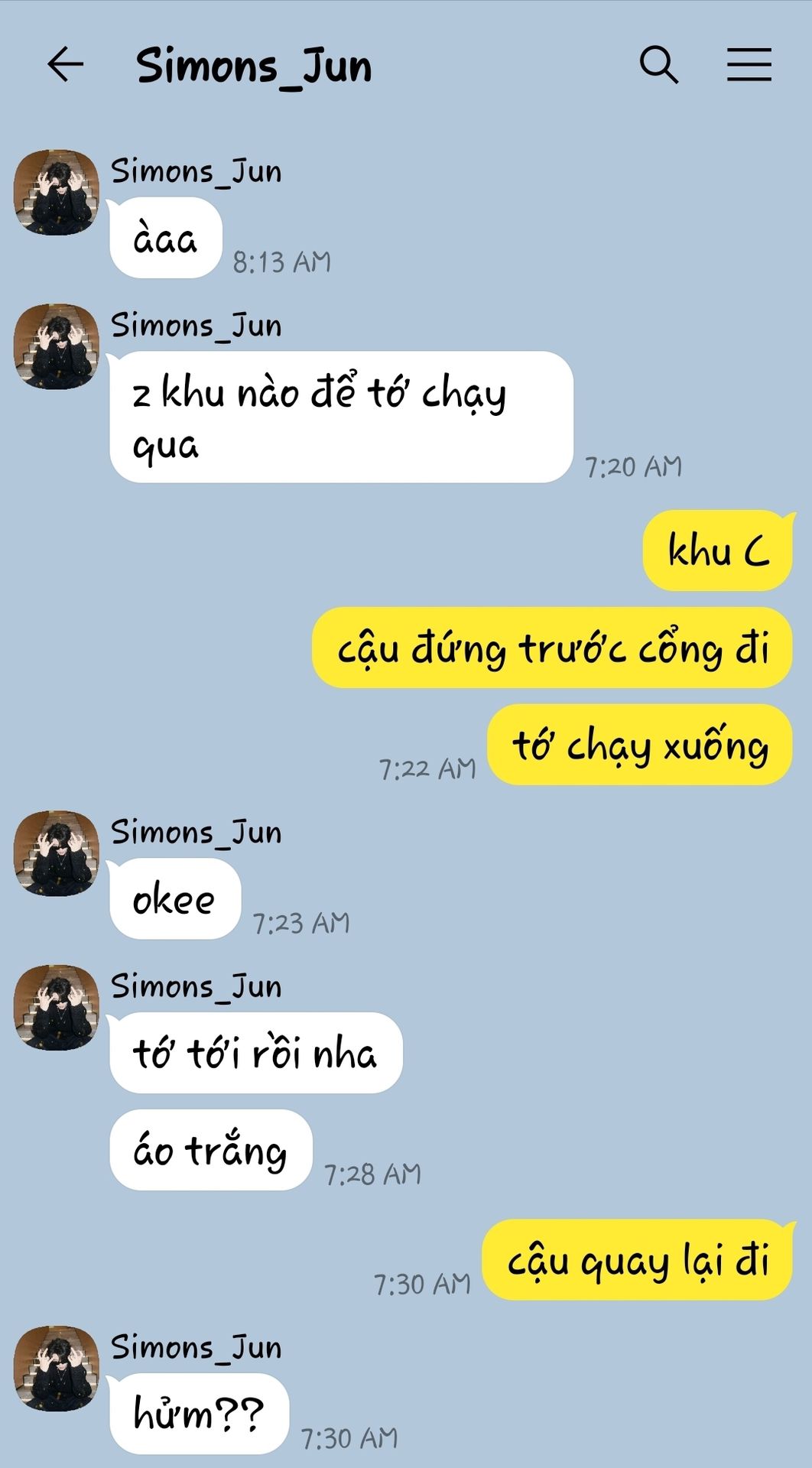This screenshot has width=812, height=1468.
Task: Search within the Simons_Jun chat
Action: 658,64
